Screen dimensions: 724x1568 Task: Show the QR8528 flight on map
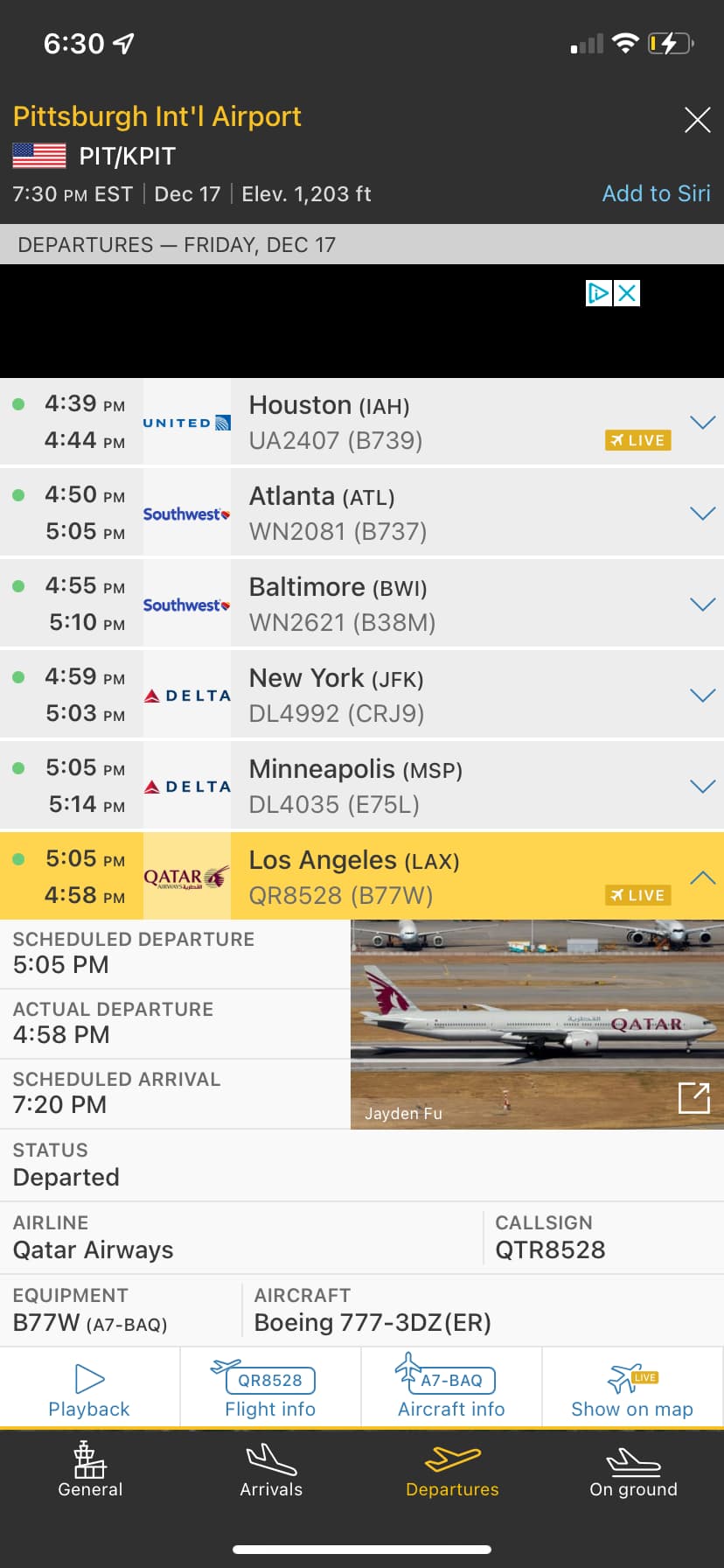632,1389
